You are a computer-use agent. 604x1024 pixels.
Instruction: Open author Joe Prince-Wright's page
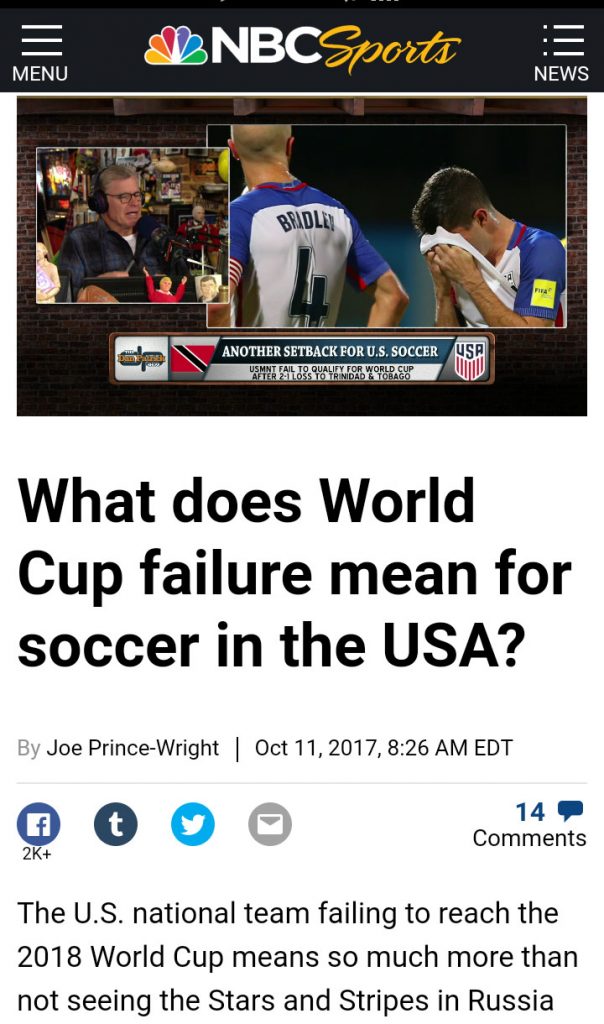(133, 748)
